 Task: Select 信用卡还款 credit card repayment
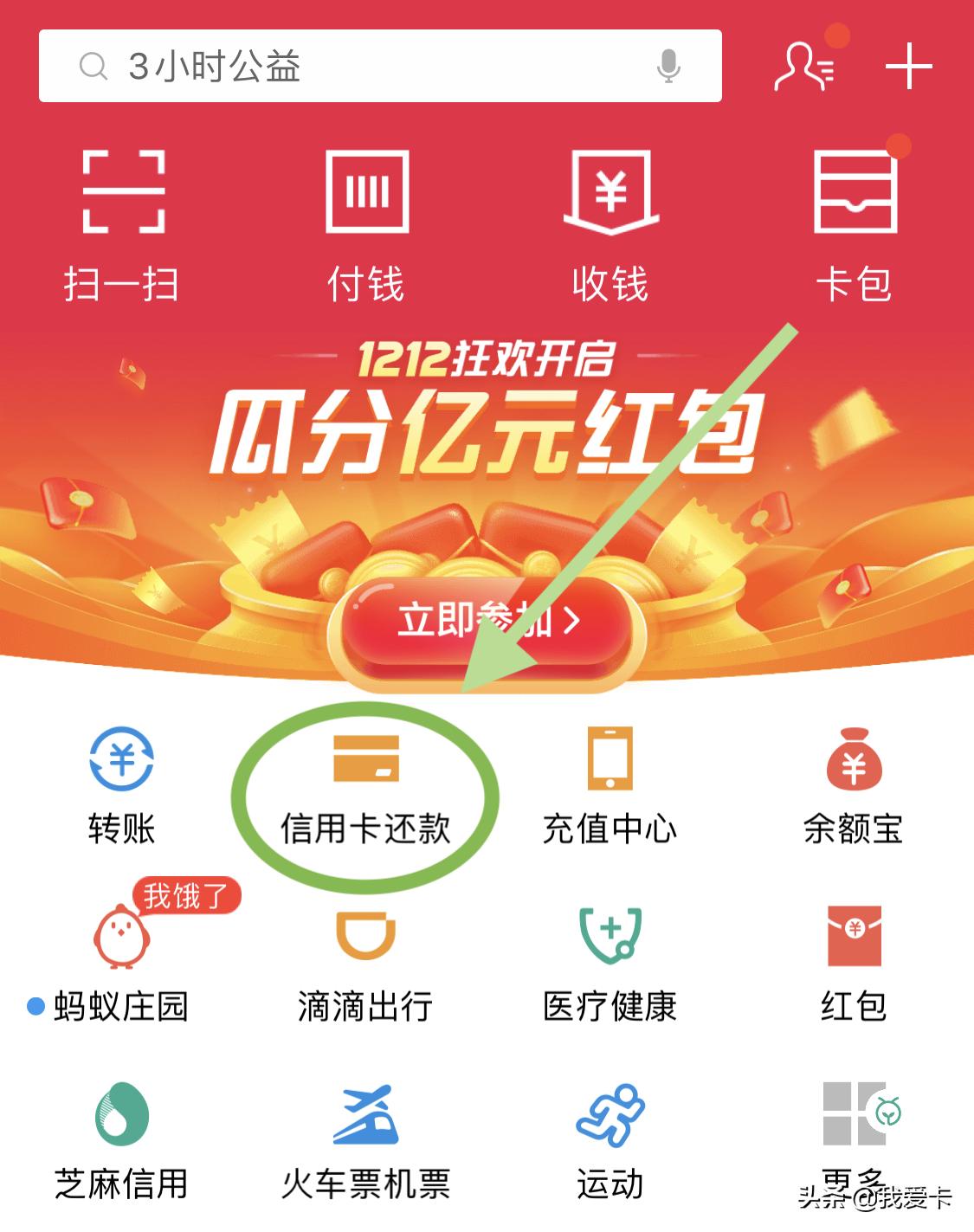point(365,788)
